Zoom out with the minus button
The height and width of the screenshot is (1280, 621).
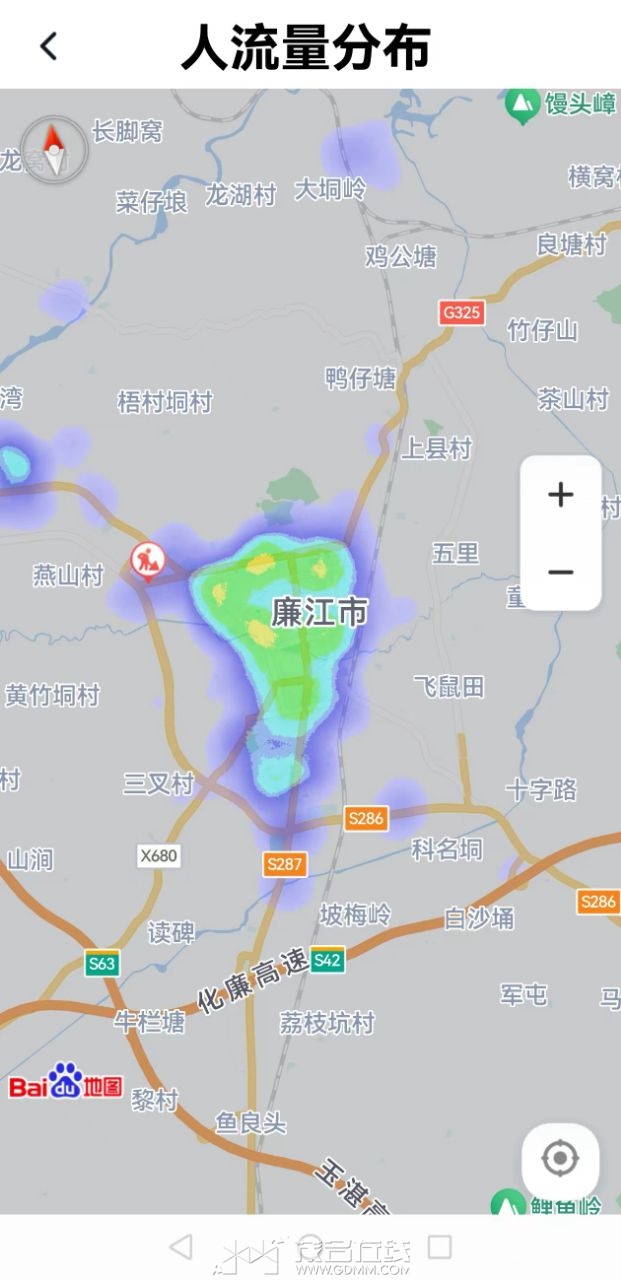[561, 572]
